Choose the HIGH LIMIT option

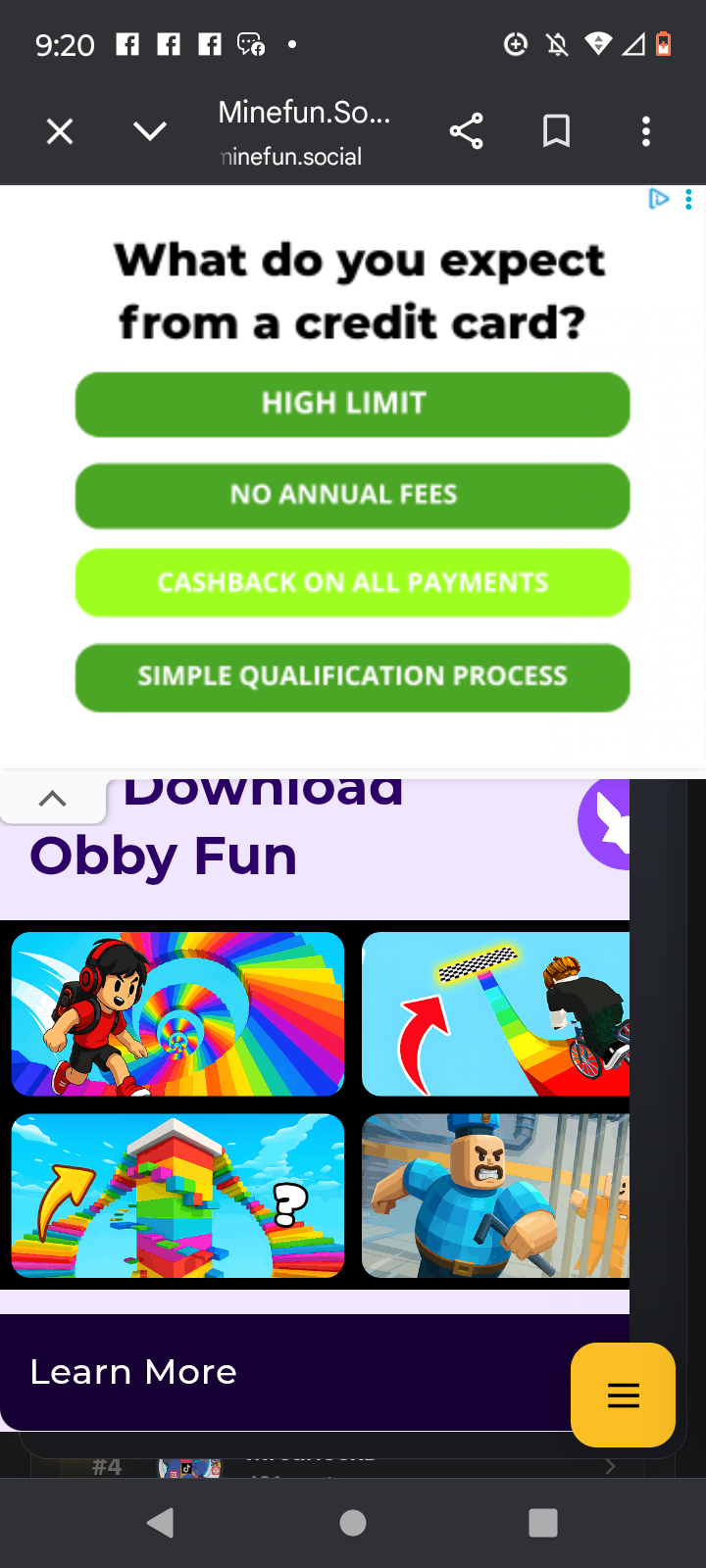click(x=352, y=404)
